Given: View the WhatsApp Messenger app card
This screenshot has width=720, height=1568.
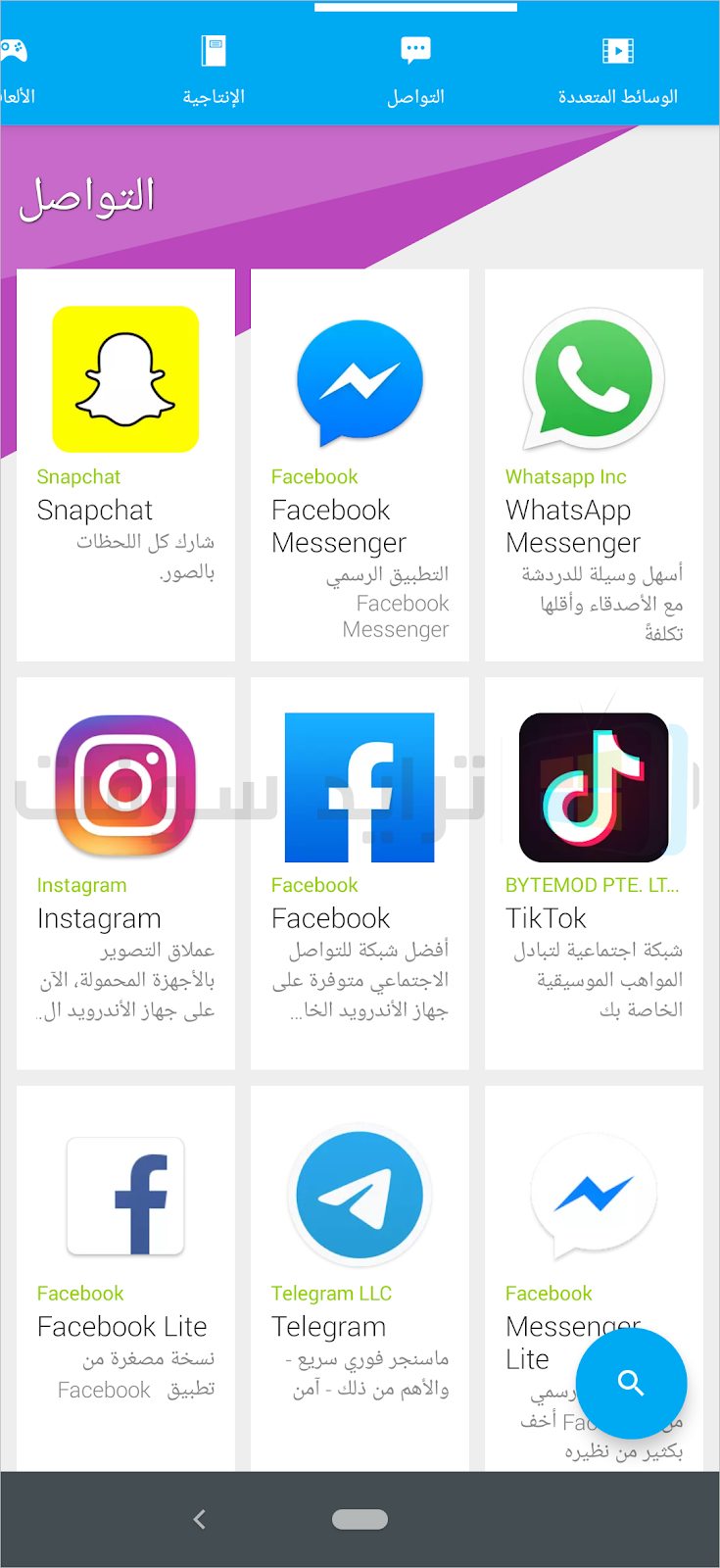Looking at the screenshot, I should (594, 465).
